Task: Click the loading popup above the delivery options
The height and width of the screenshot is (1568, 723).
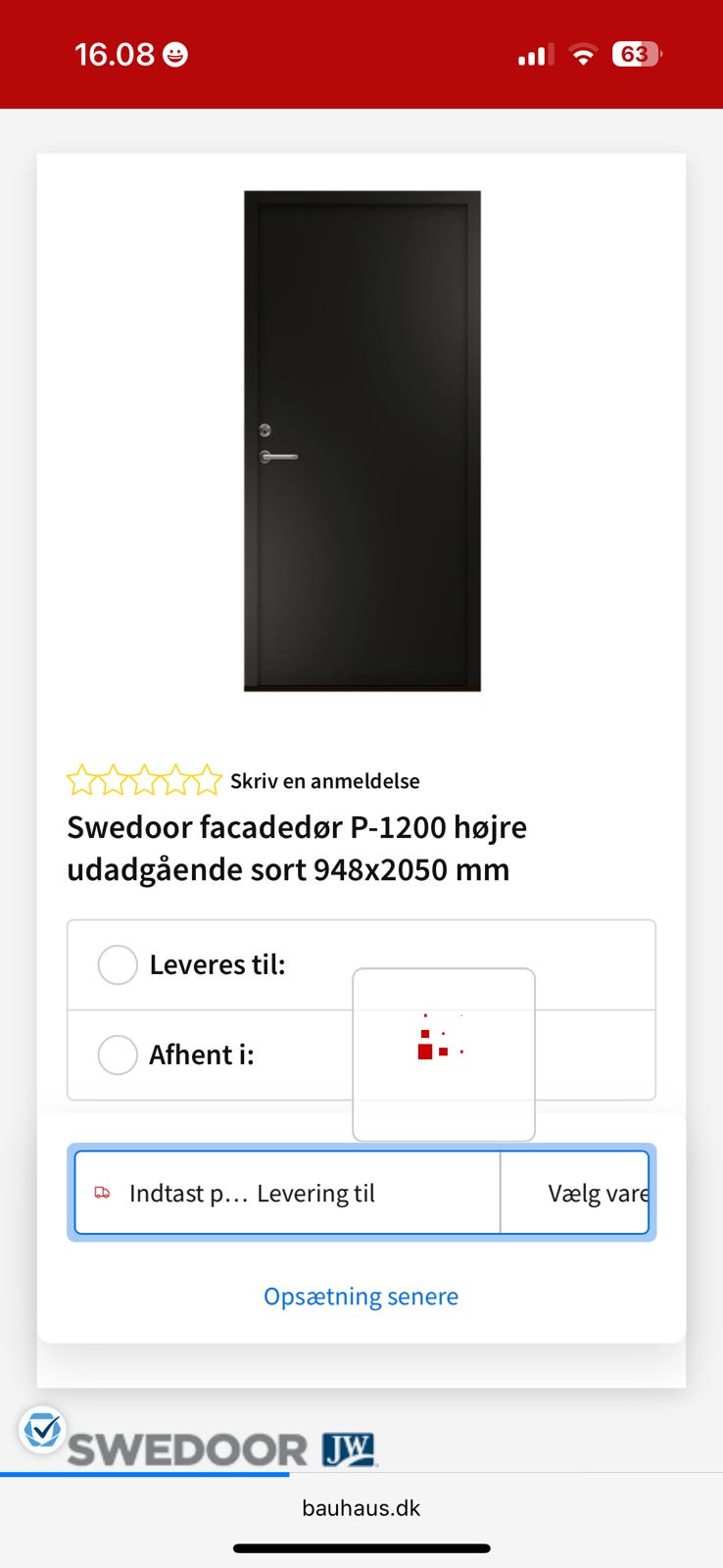Action: [x=443, y=1053]
